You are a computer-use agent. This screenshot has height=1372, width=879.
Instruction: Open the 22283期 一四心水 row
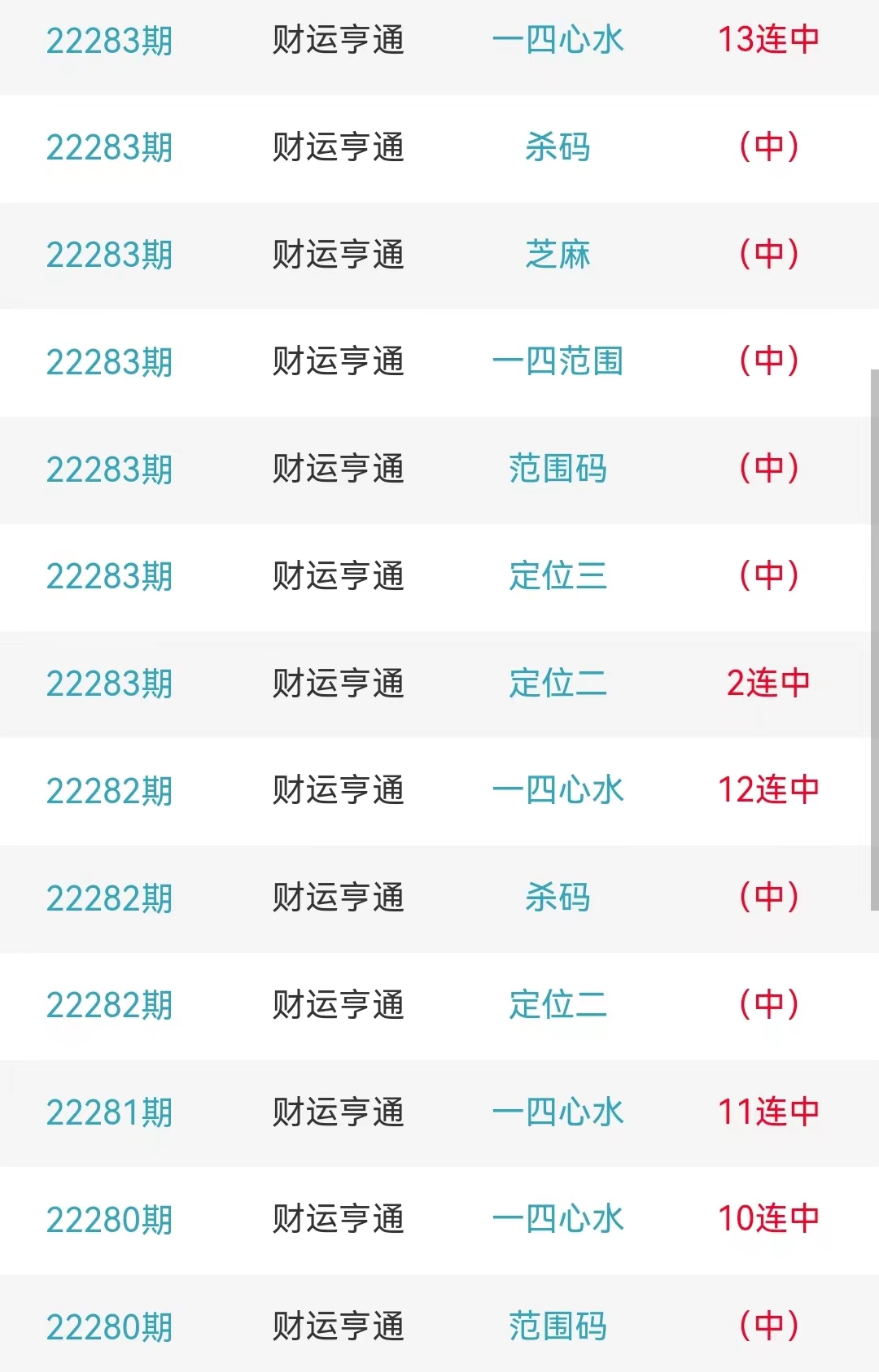coord(558,41)
